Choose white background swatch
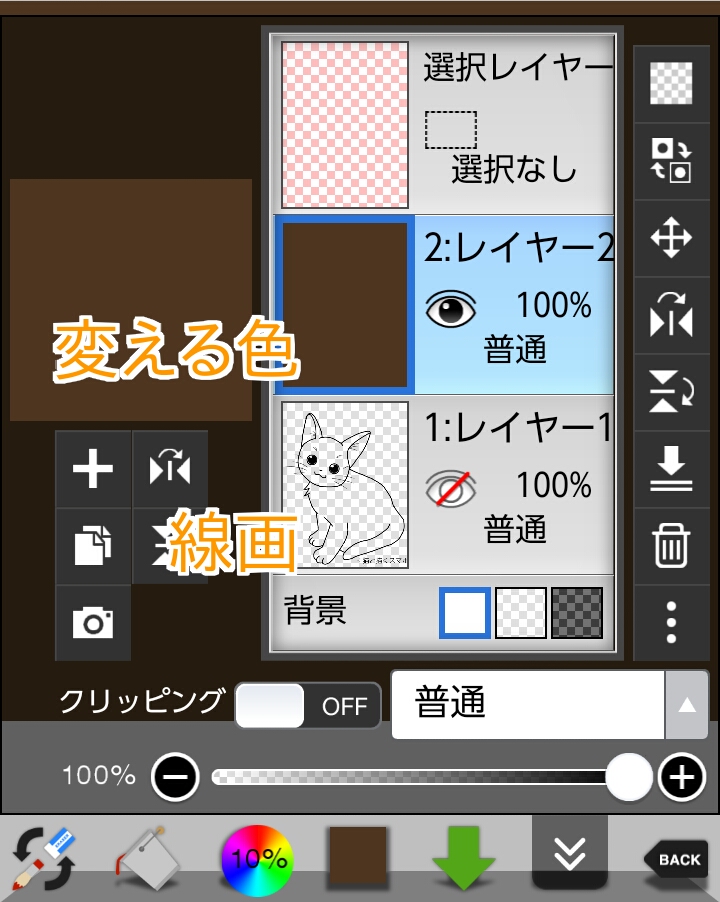Image resolution: width=720 pixels, height=902 pixels. [x=465, y=612]
